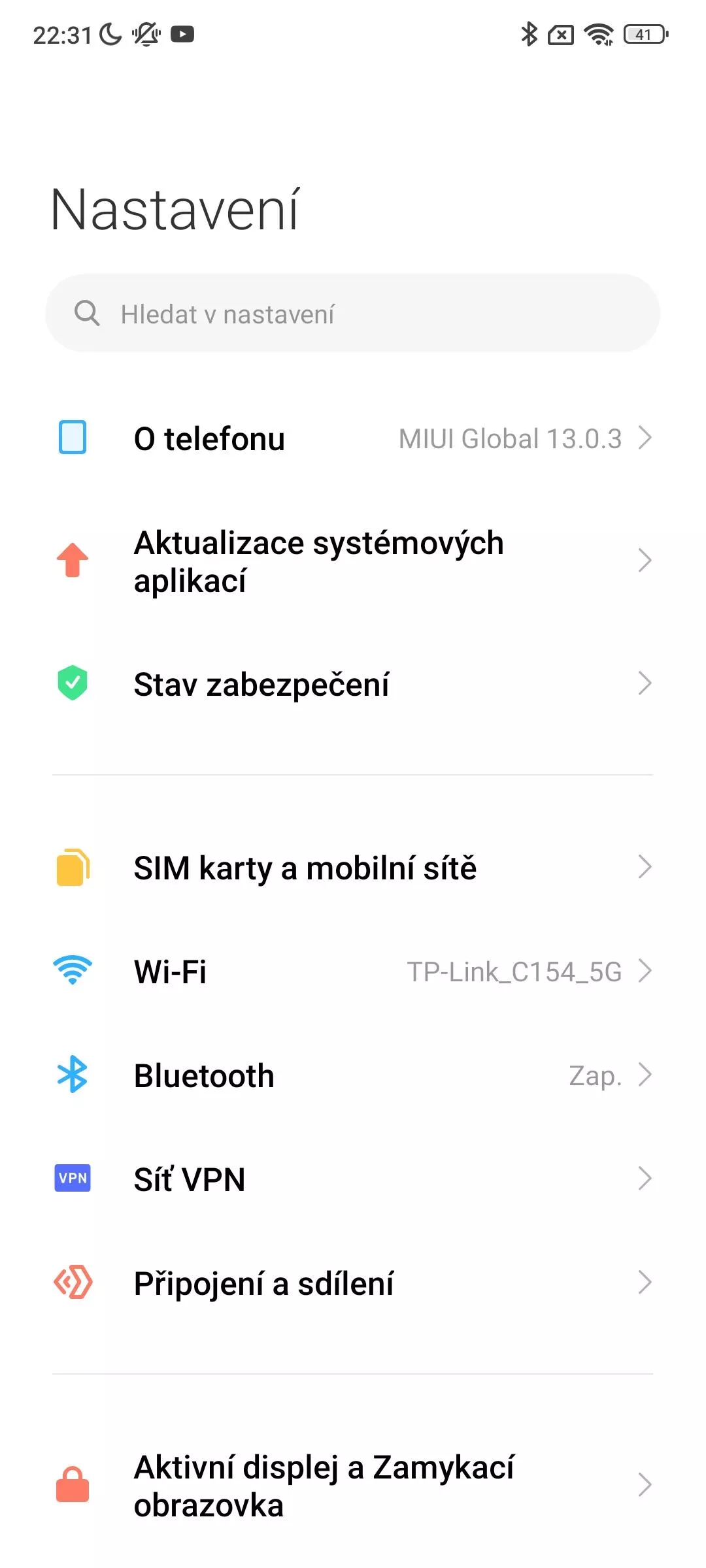The height and width of the screenshot is (1568, 706).
Task: Open SIM karty a mobilní sítě
Action: (x=352, y=868)
